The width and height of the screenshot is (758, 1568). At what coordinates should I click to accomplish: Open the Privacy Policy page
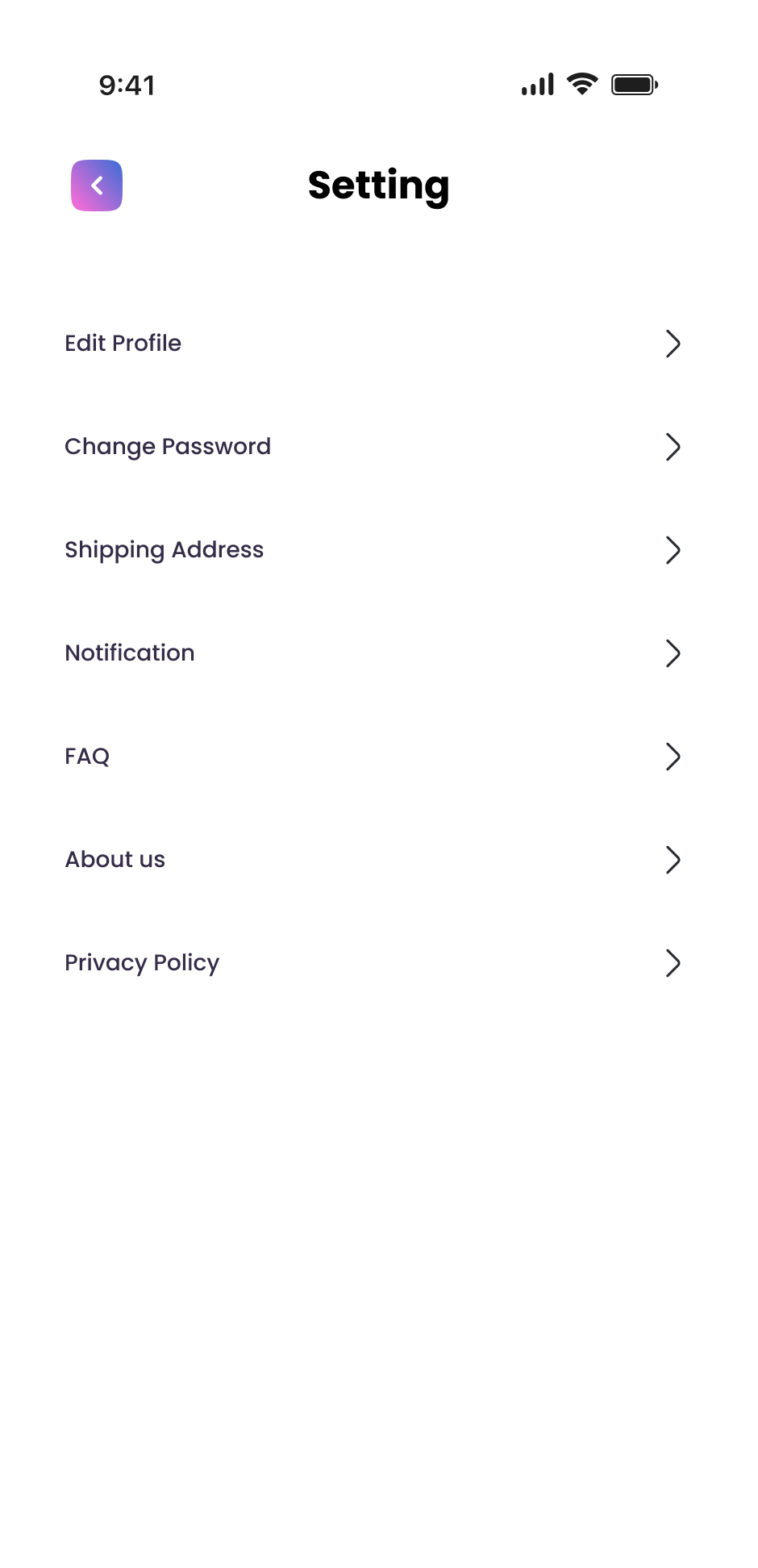point(141,962)
